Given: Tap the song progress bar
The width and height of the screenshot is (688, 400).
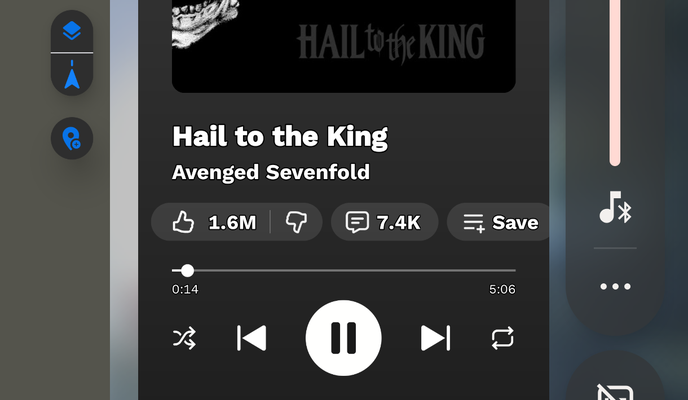Looking at the screenshot, I should click(x=344, y=270).
